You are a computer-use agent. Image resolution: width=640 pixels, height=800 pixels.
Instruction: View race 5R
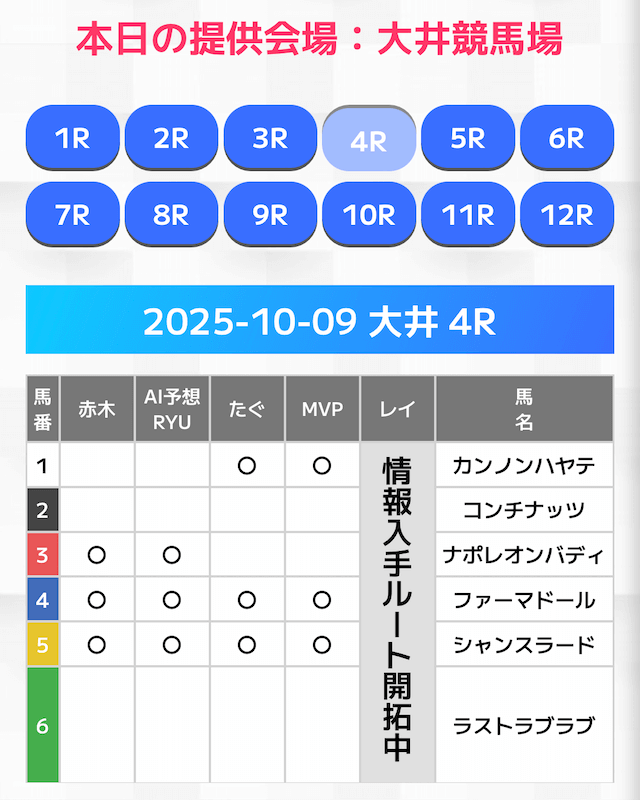pyautogui.click(x=468, y=139)
